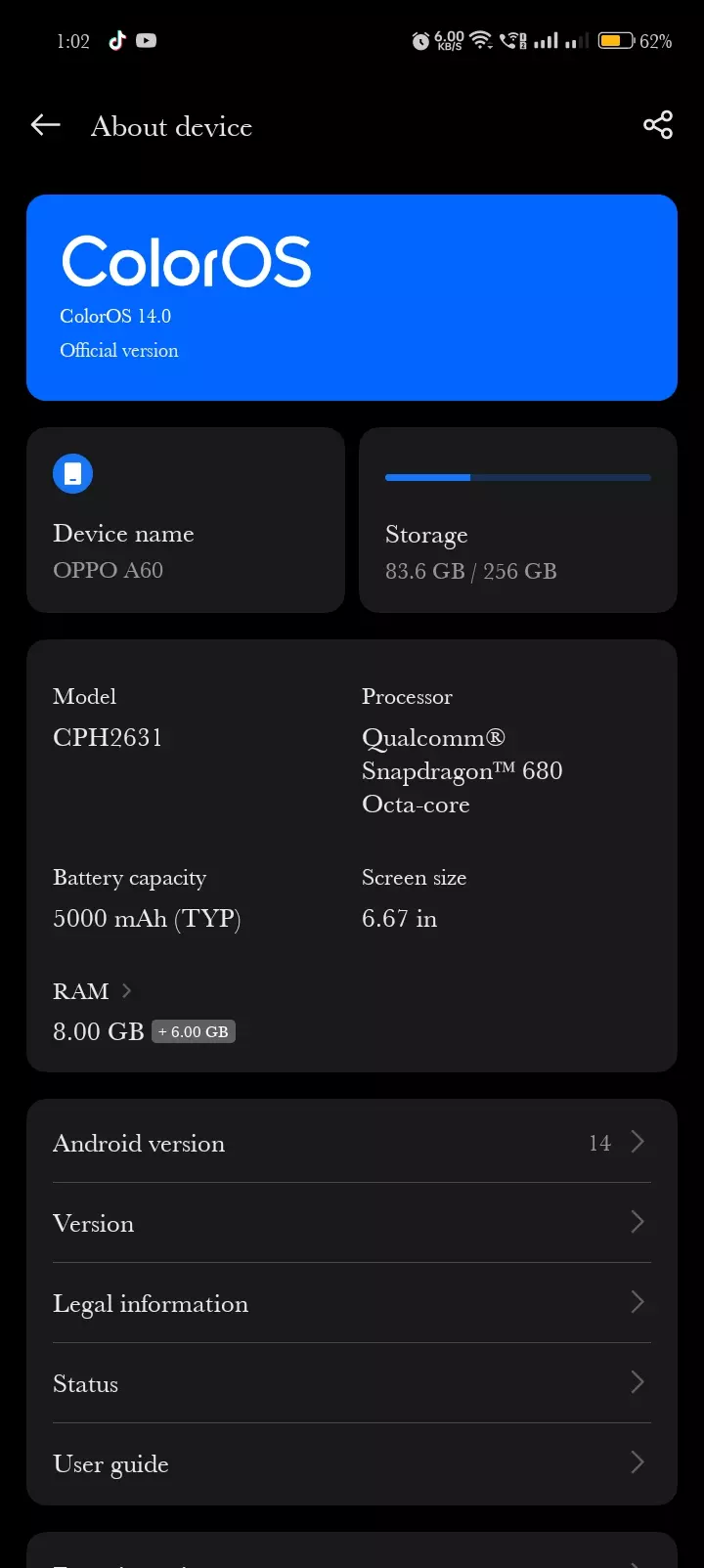Go back from About device
The width and height of the screenshot is (704, 1568).
pos(46,125)
